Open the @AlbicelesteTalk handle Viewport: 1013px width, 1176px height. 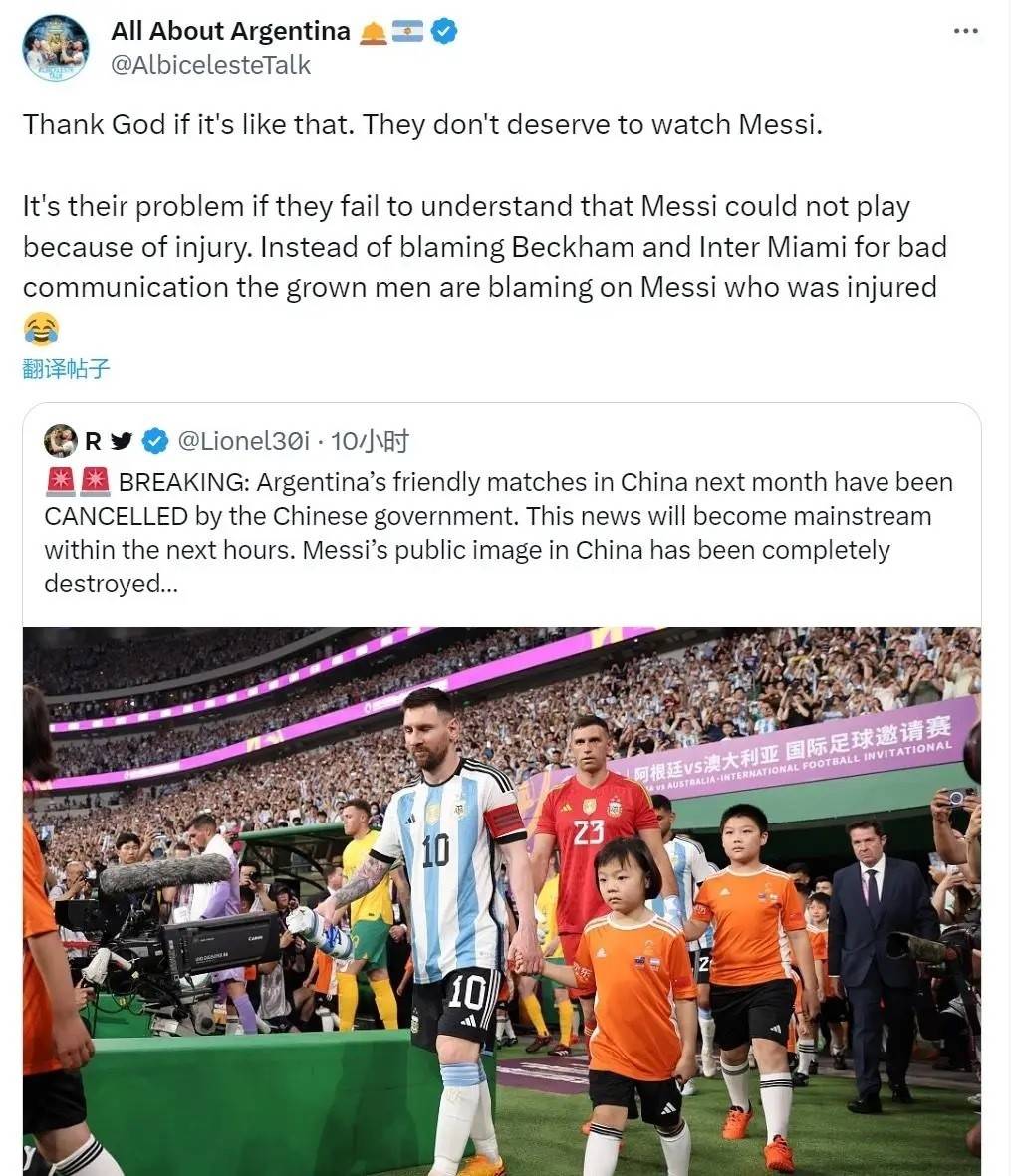tap(210, 65)
